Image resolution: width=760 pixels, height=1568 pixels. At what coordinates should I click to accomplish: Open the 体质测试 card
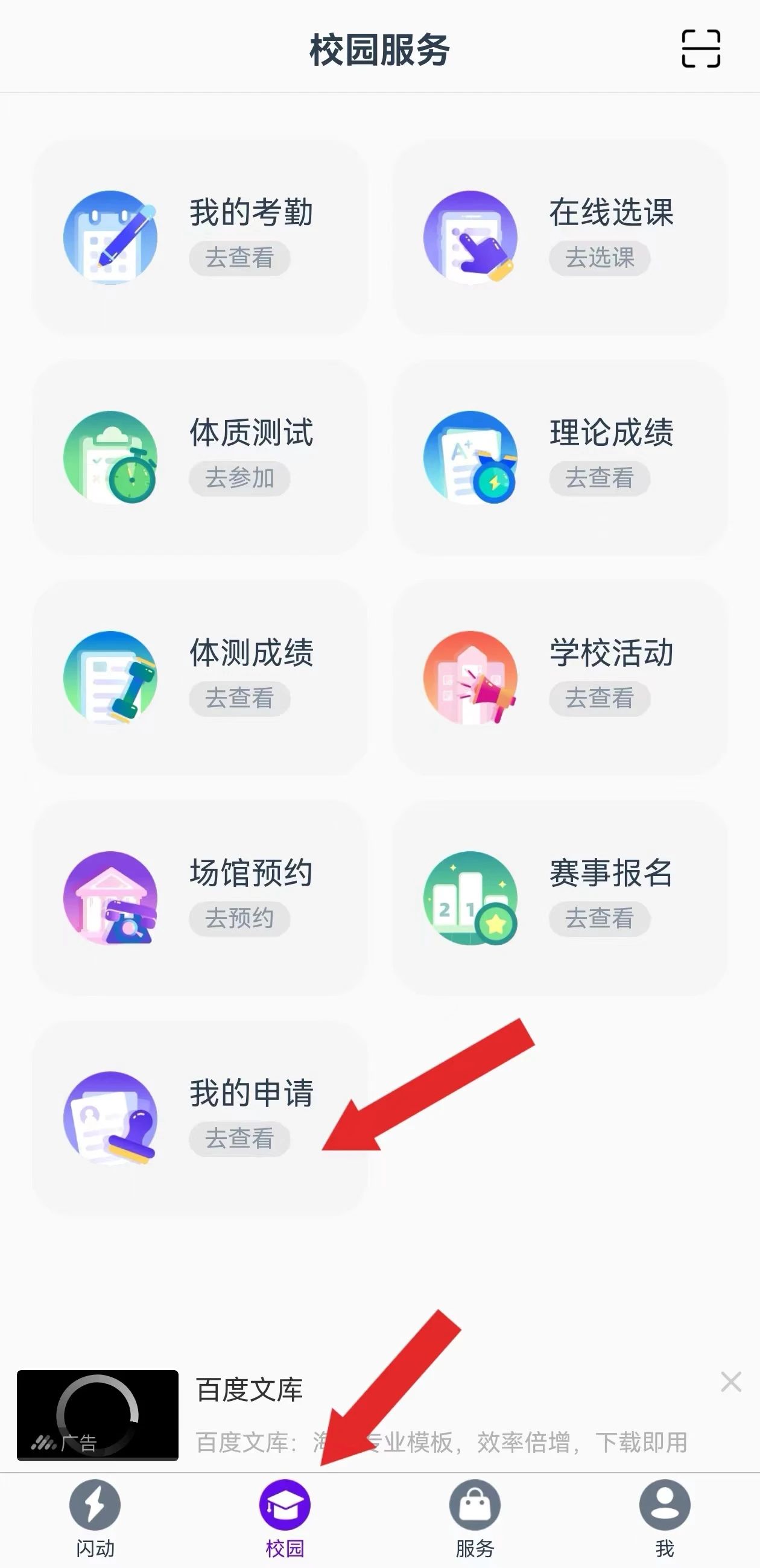tap(201, 458)
